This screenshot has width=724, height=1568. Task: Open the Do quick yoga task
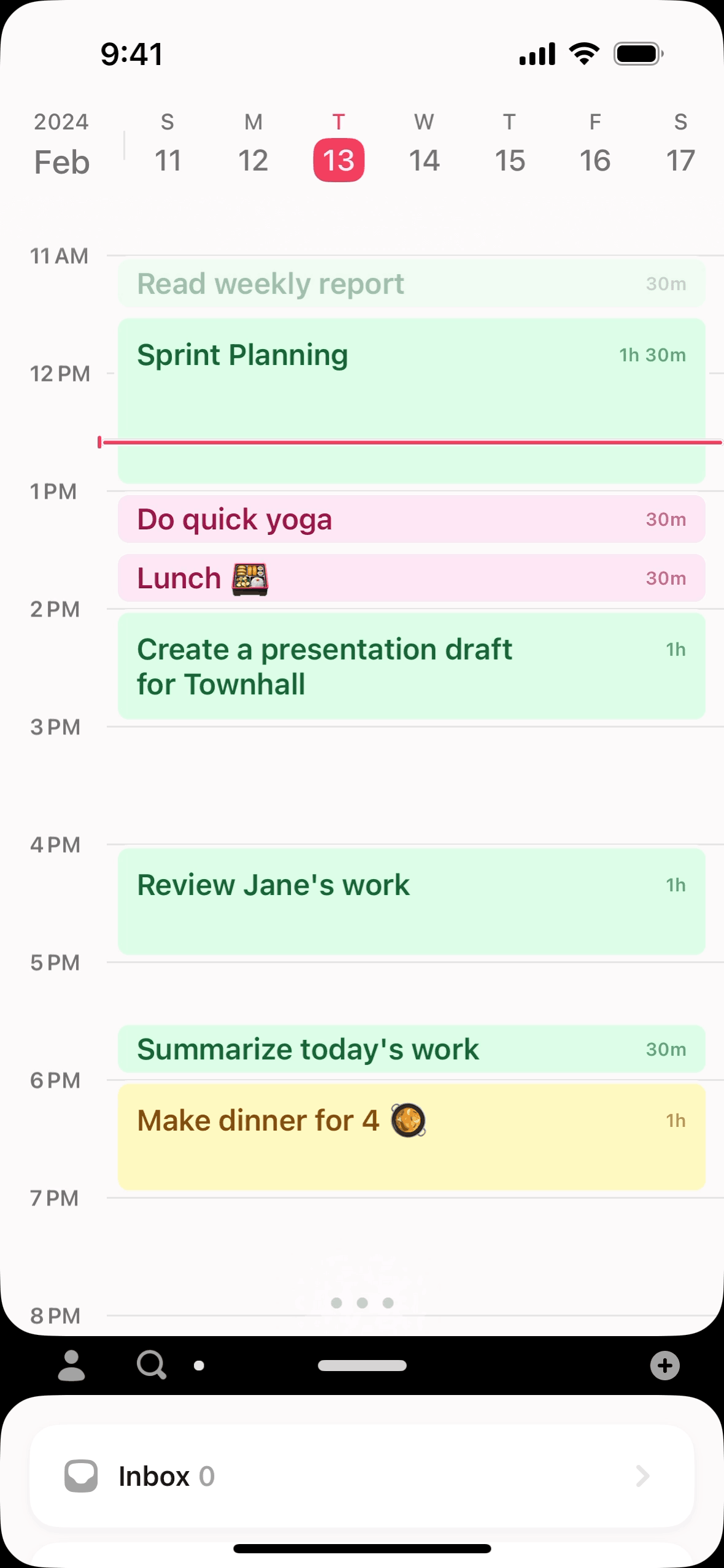click(411, 519)
